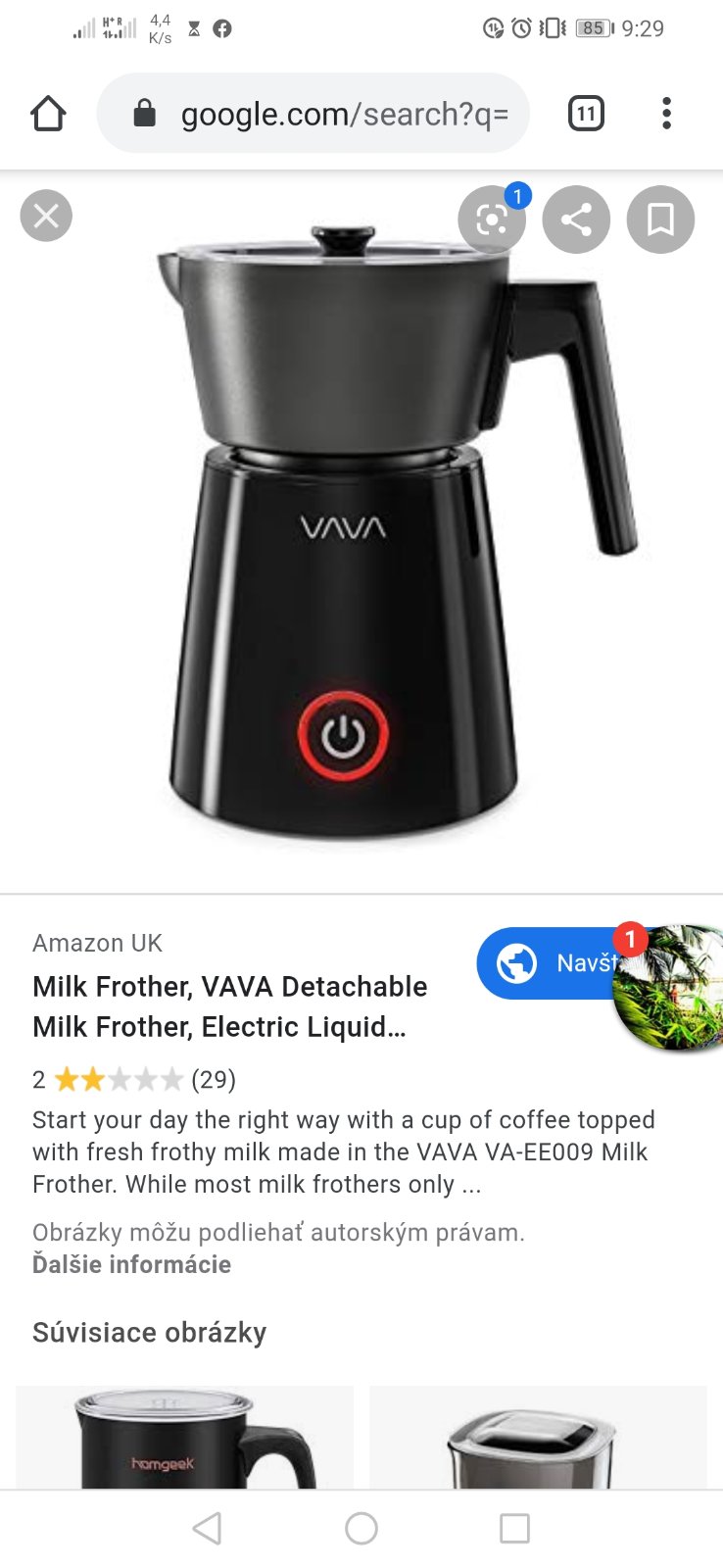Image resolution: width=723 pixels, height=1568 pixels.
Task: Open the homgeek frother related image
Action: point(185,1438)
